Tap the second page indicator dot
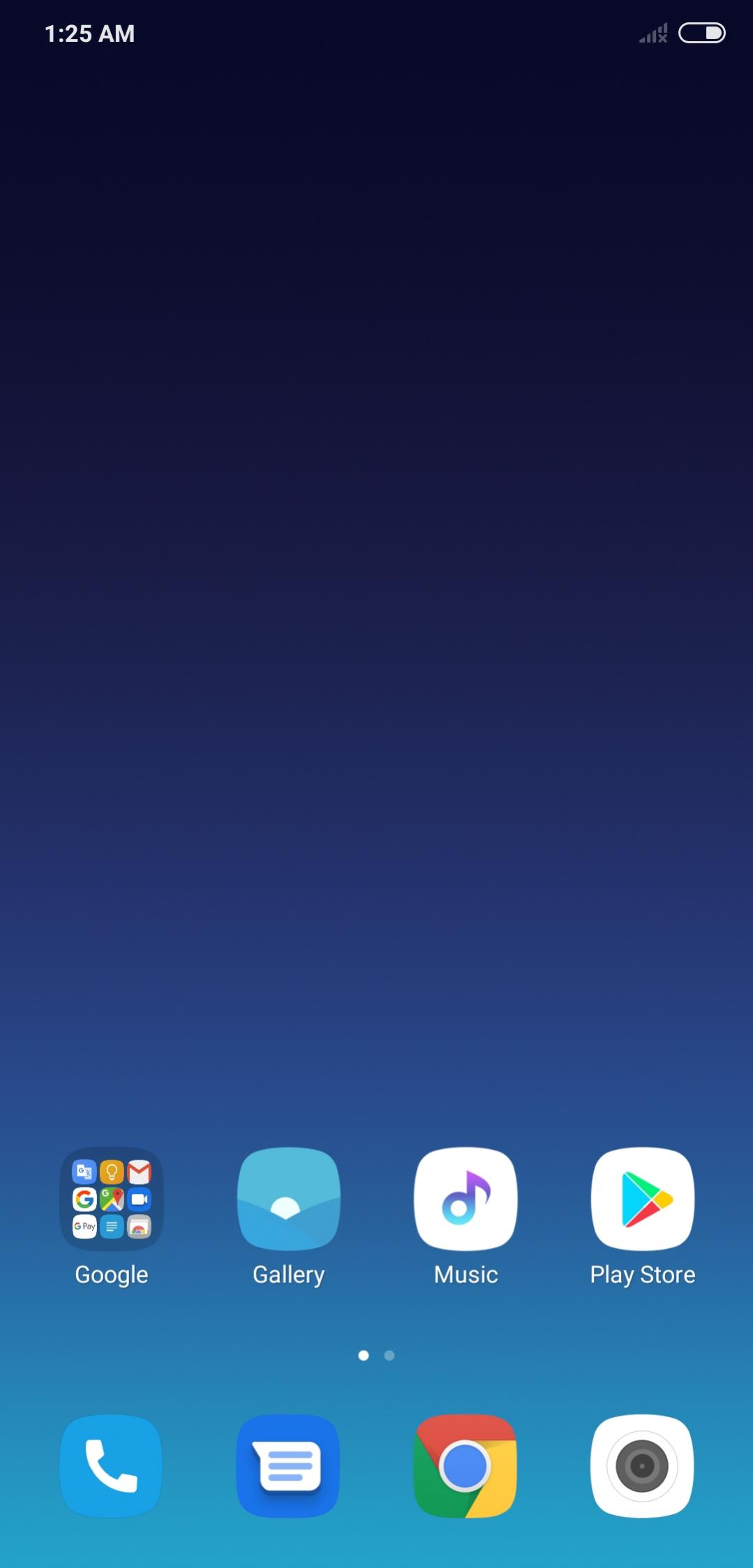 [x=389, y=1355]
